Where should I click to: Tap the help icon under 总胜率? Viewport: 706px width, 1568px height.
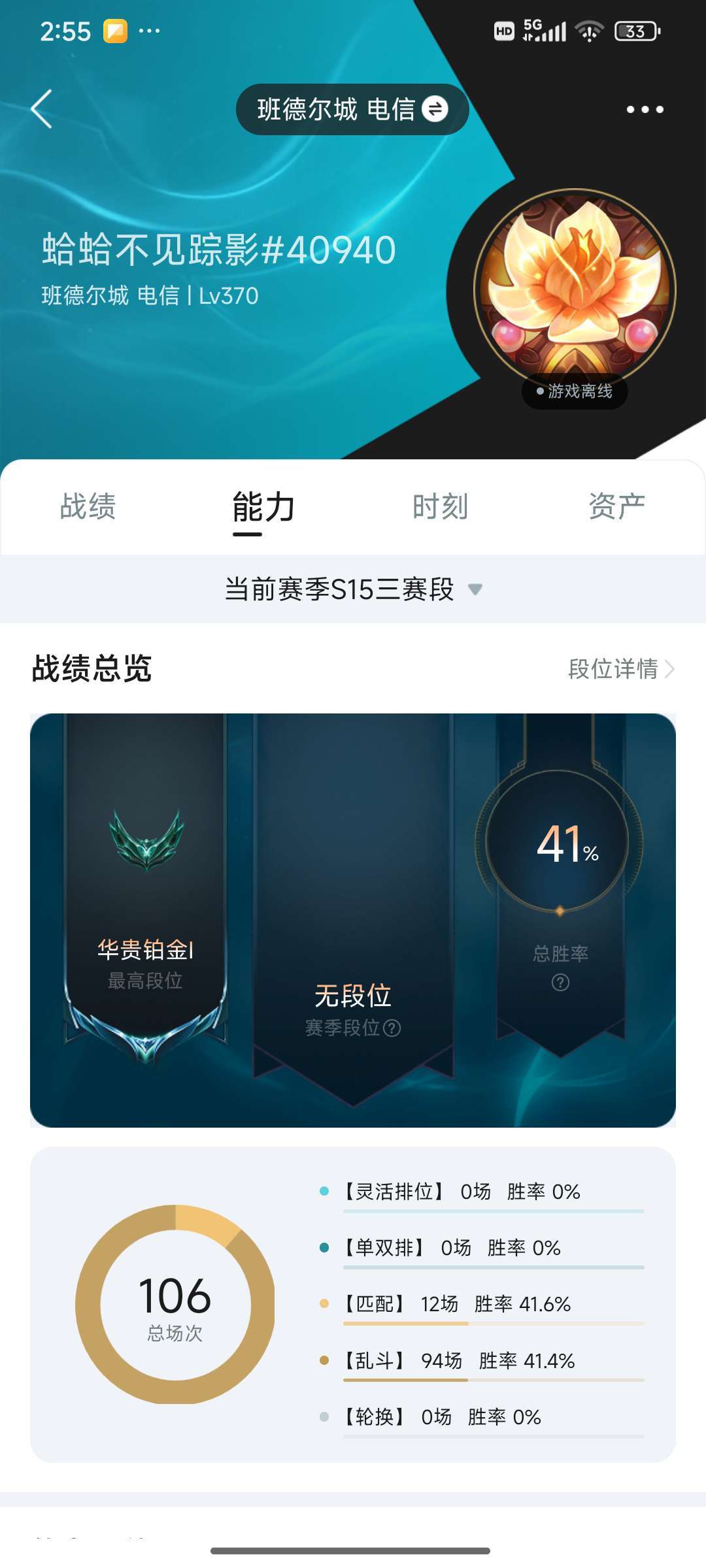coord(560,982)
